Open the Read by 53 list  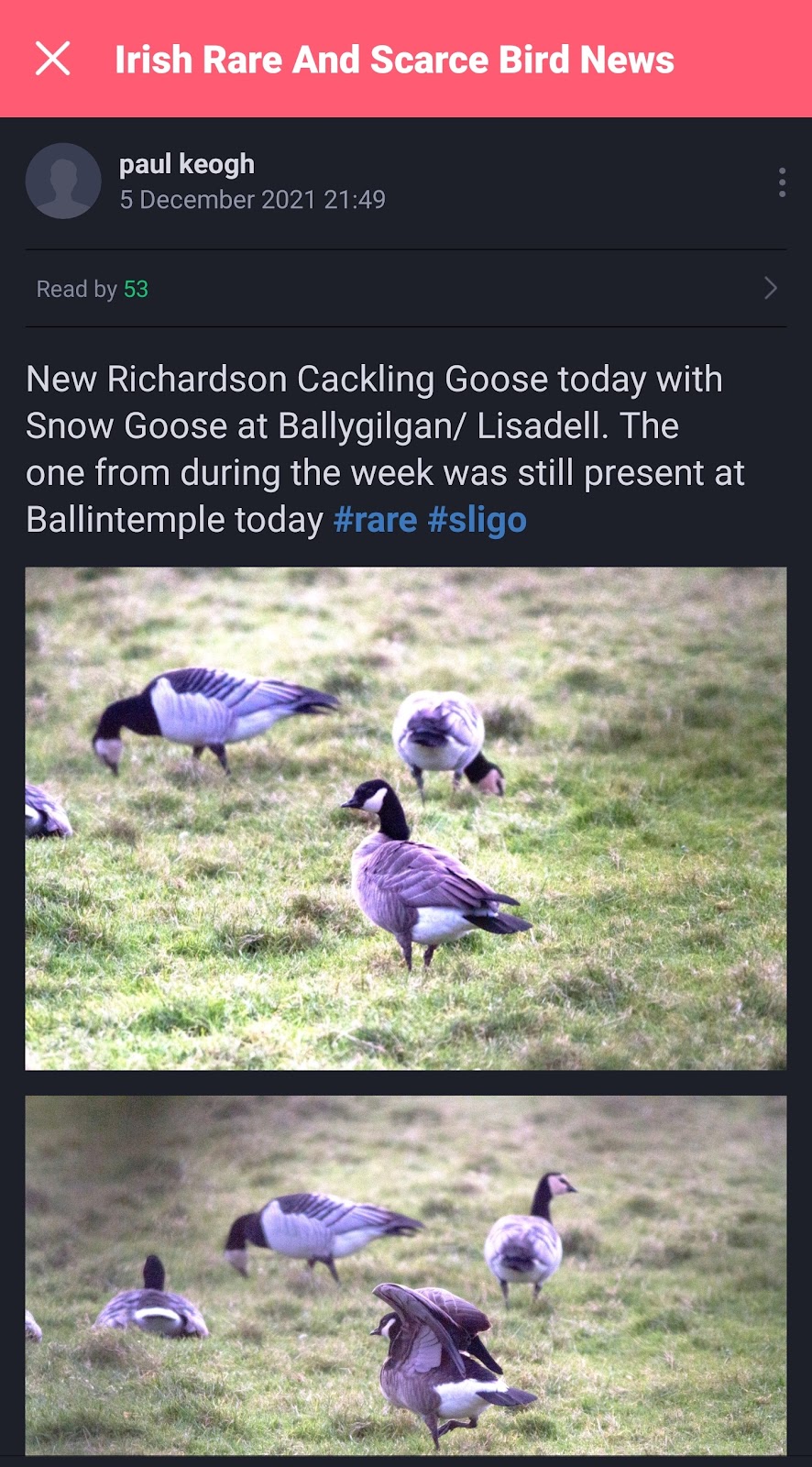tap(406, 289)
